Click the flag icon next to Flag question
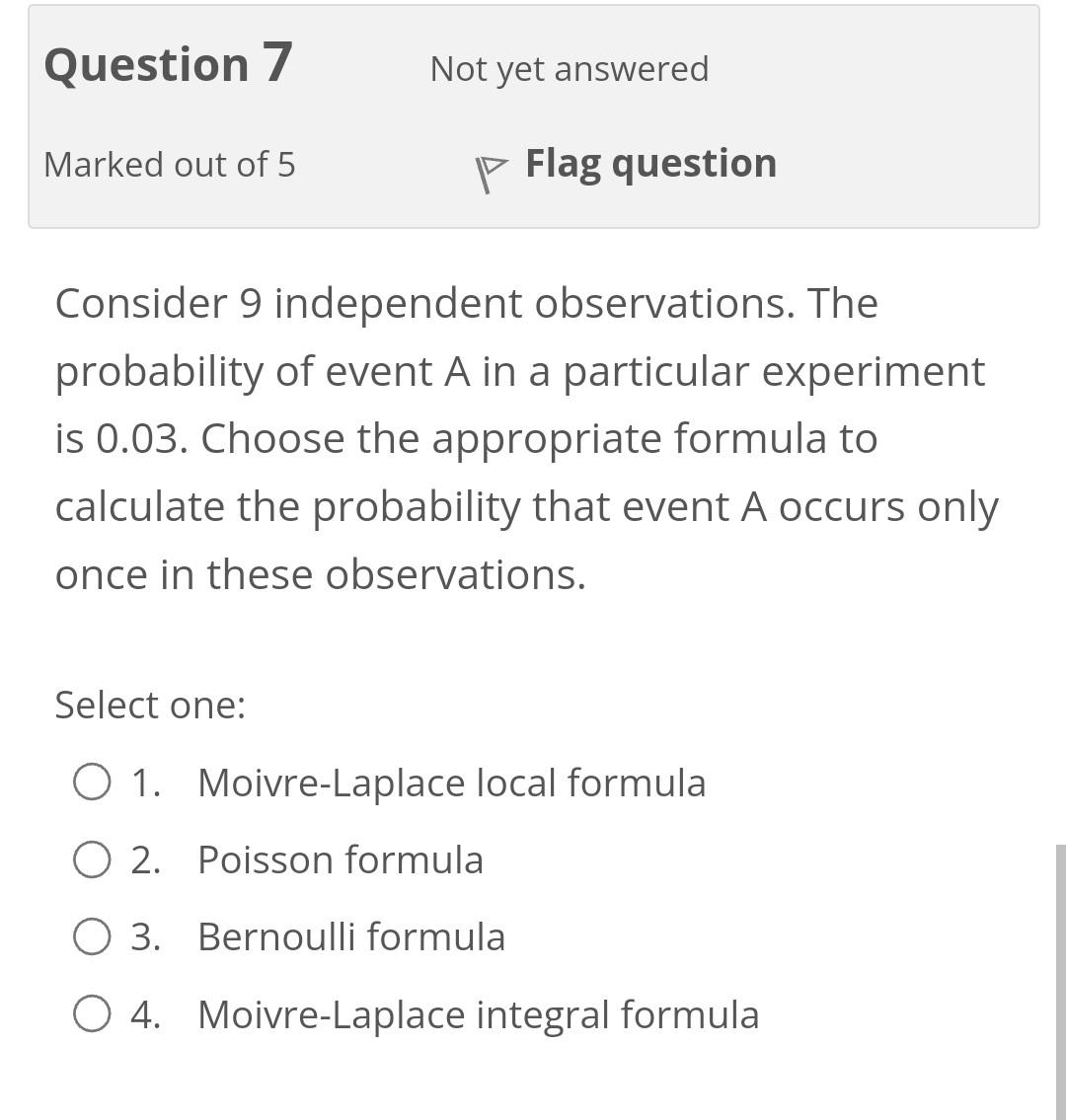The image size is (1066, 1120). click(491, 167)
